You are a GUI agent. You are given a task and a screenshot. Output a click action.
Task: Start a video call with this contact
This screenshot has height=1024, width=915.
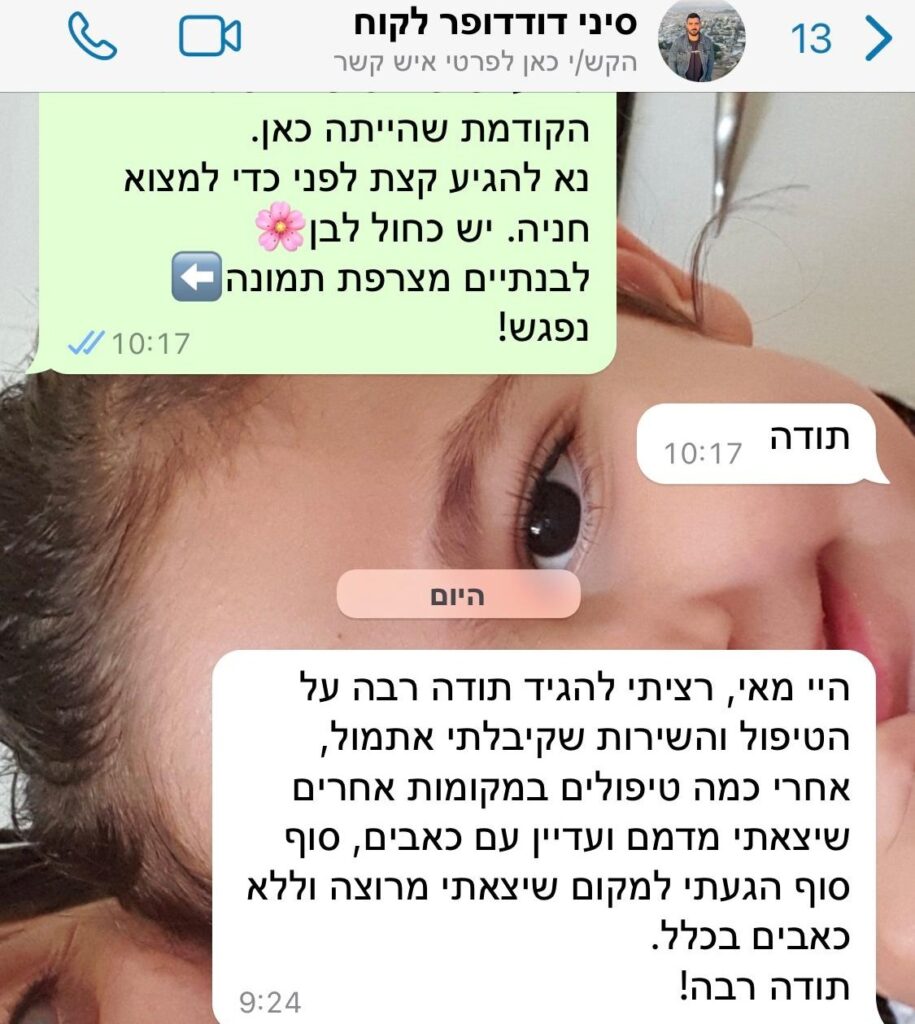pos(209,37)
